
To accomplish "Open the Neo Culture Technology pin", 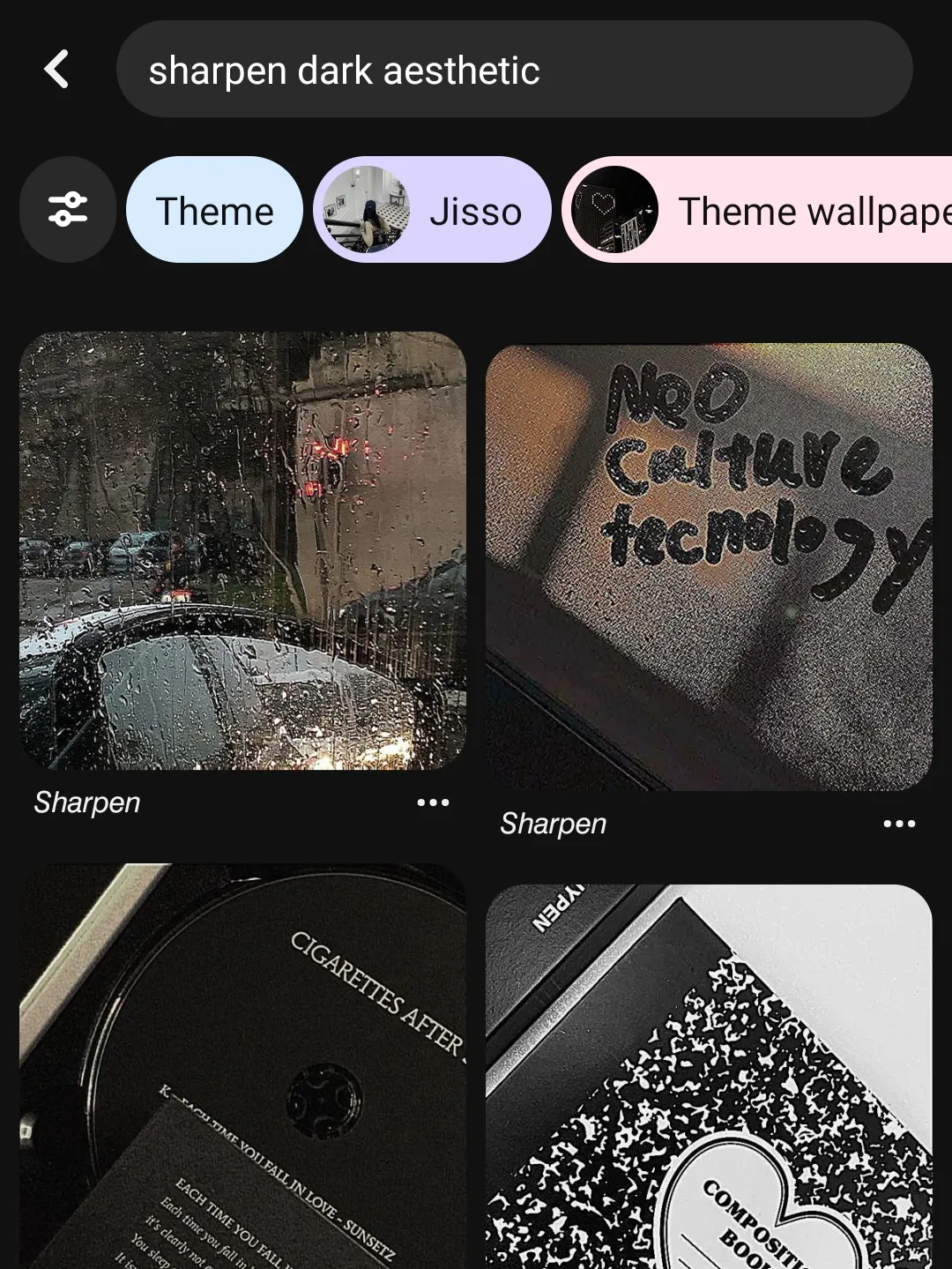I will pos(709,566).
